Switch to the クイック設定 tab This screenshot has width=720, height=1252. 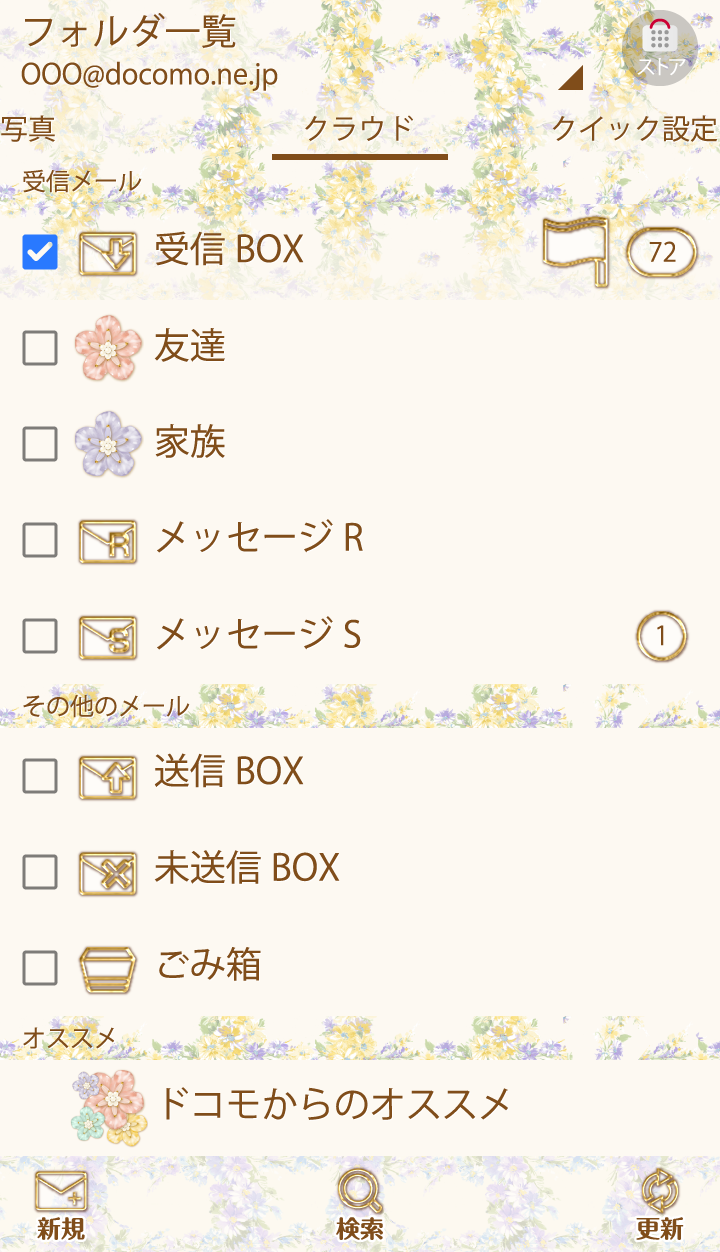(x=634, y=129)
